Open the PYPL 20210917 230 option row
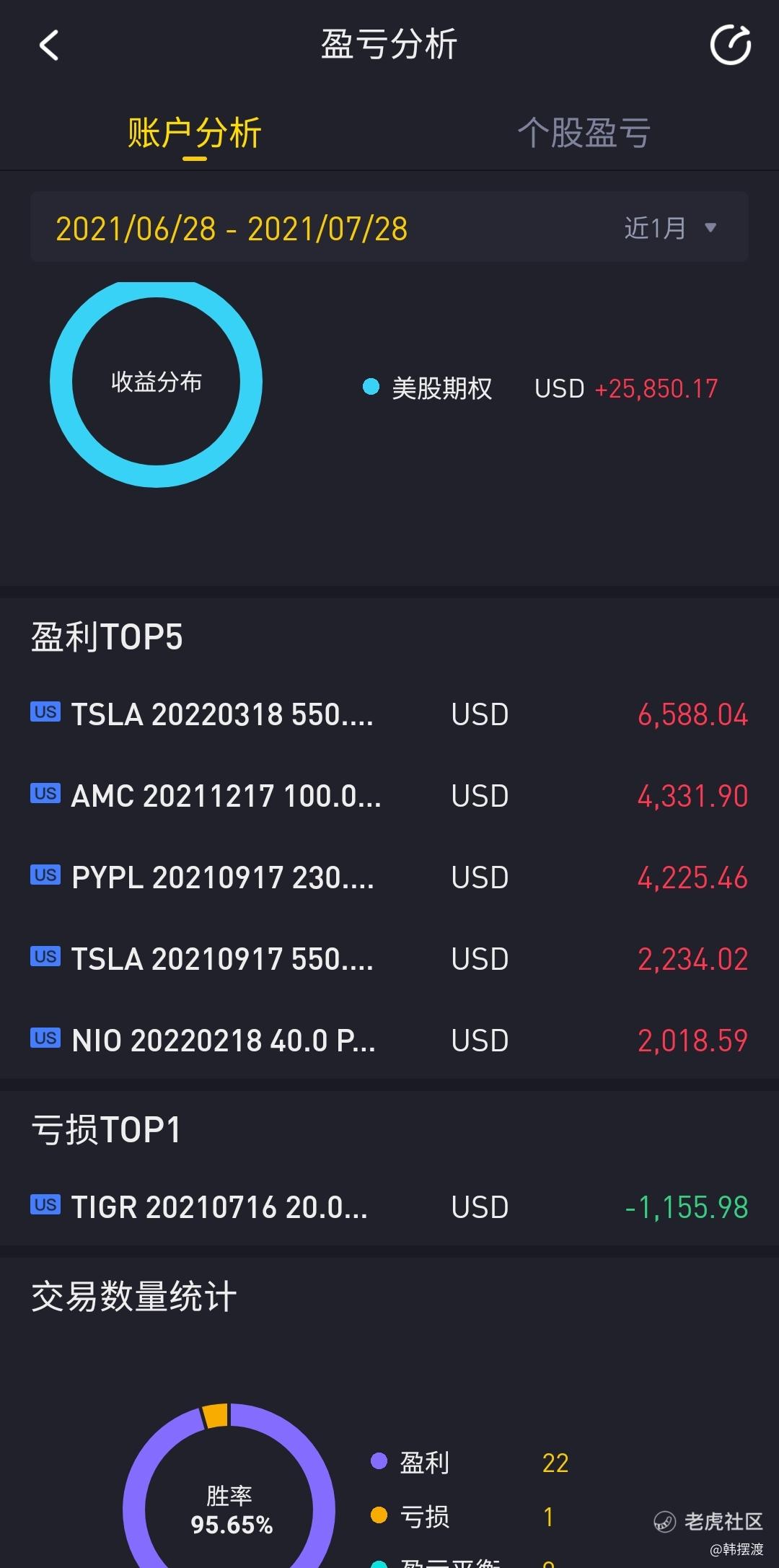The height and width of the screenshot is (1568, 779). coord(389,877)
